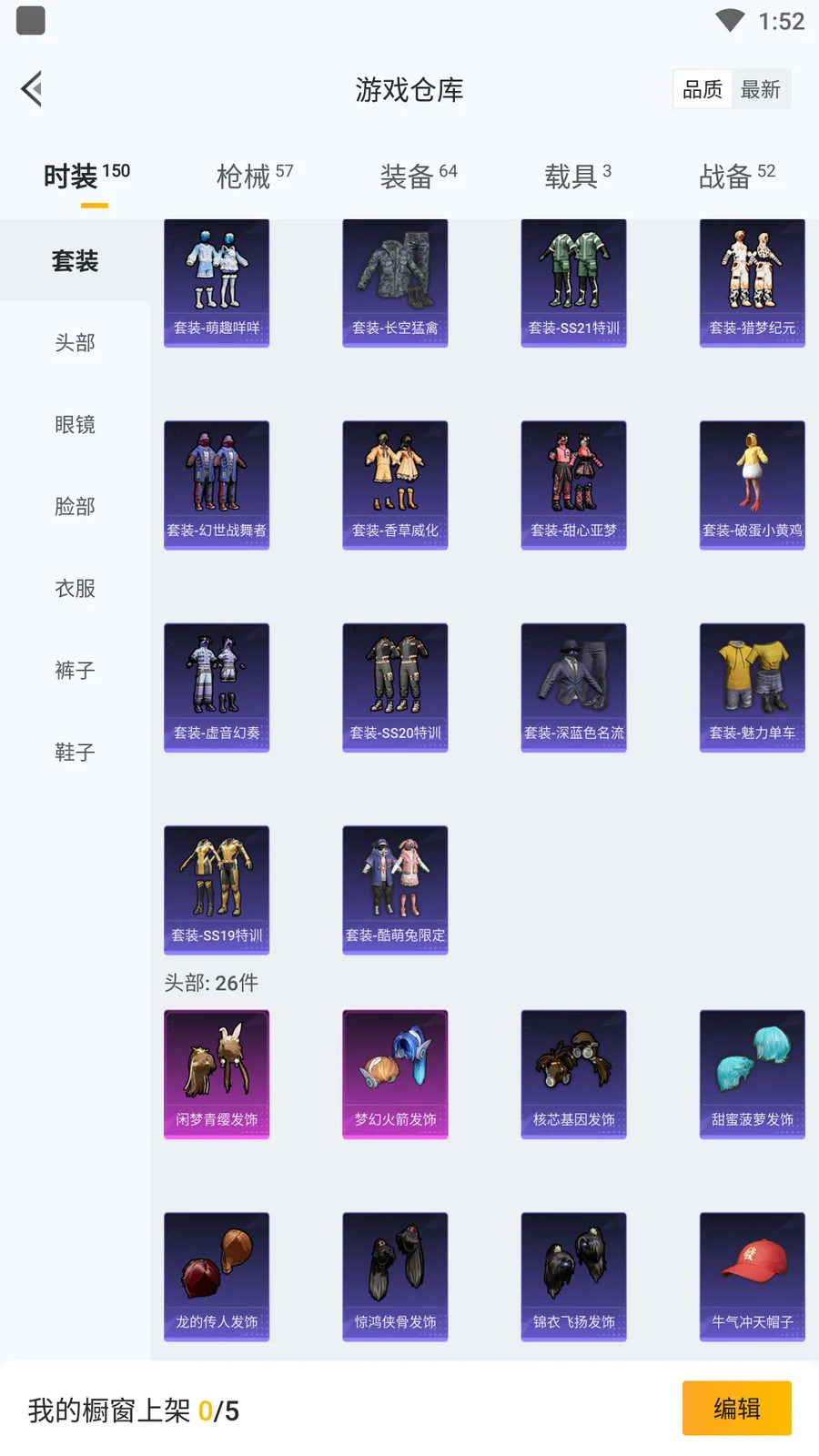819x1456 pixels.
Task: Open the 裤子 category
Action: pos(75,671)
